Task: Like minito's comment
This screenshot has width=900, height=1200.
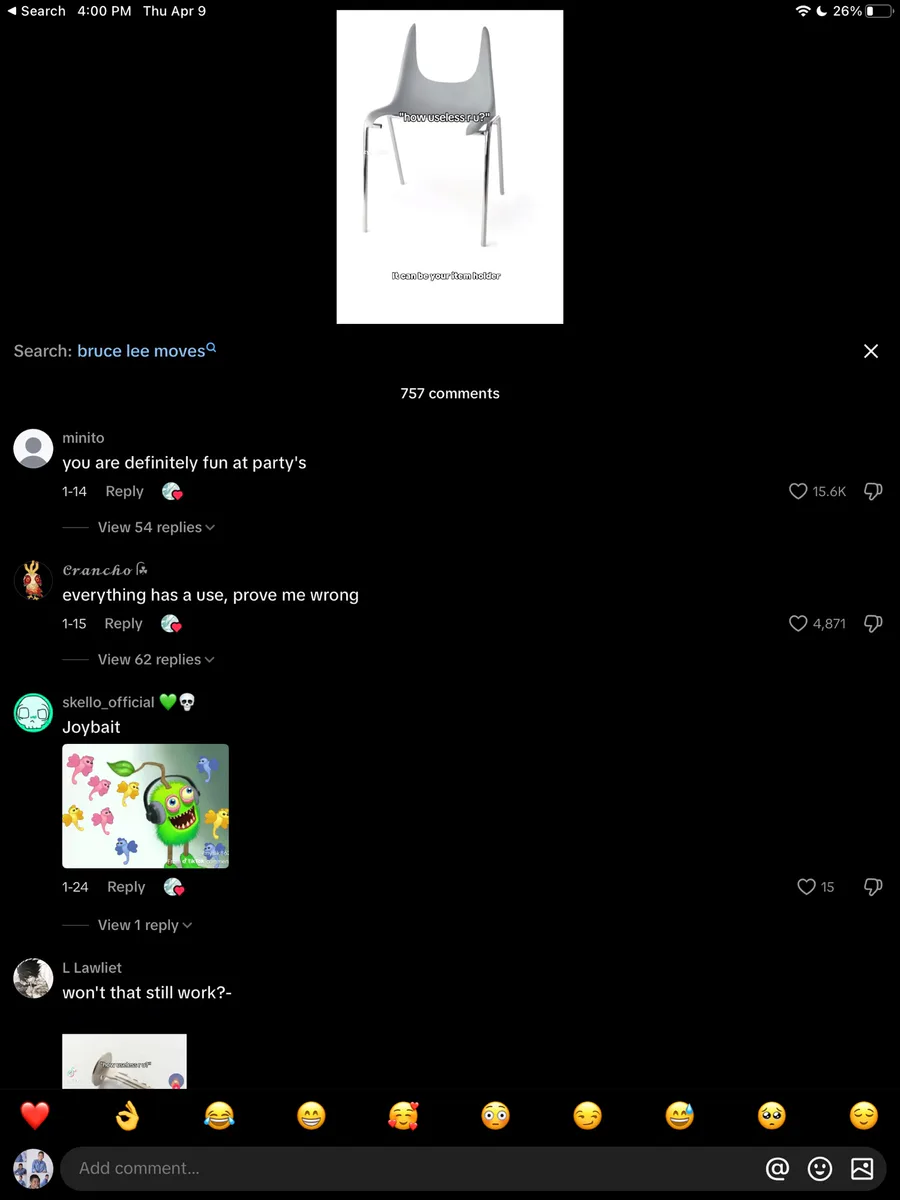Action: pyautogui.click(x=798, y=491)
